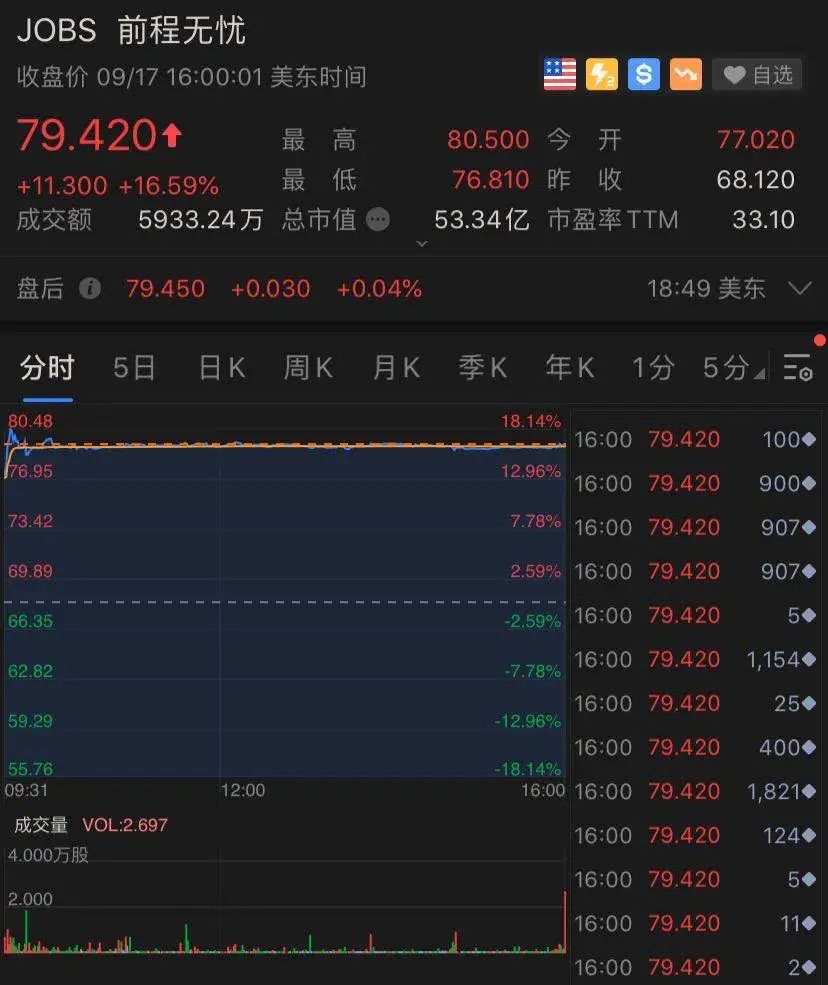This screenshot has width=828, height=985.
Task: Tap the orange downtrend icon
Action: (686, 75)
